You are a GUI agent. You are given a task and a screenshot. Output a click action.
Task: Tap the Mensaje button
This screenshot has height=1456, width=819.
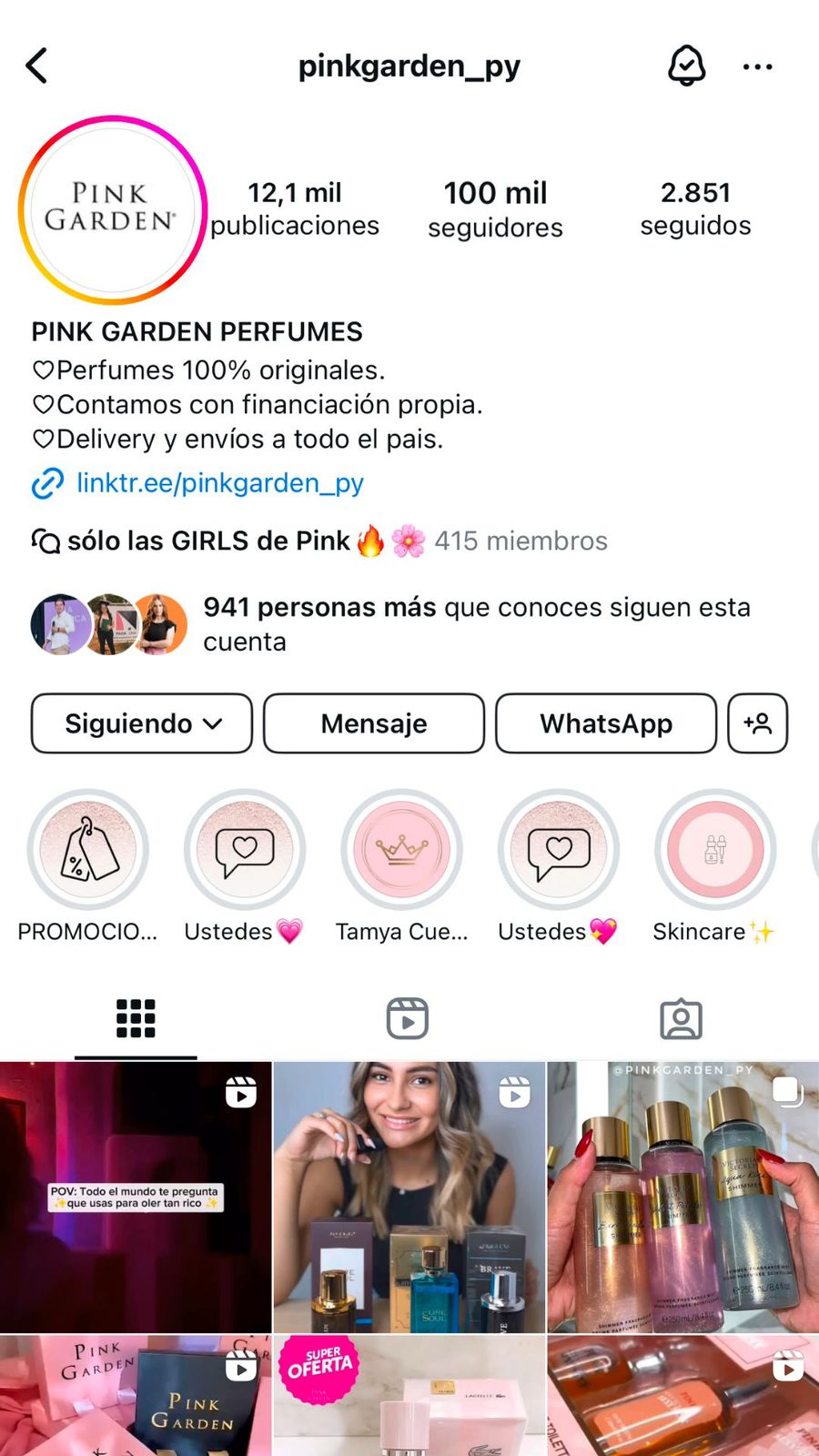(374, 723)
